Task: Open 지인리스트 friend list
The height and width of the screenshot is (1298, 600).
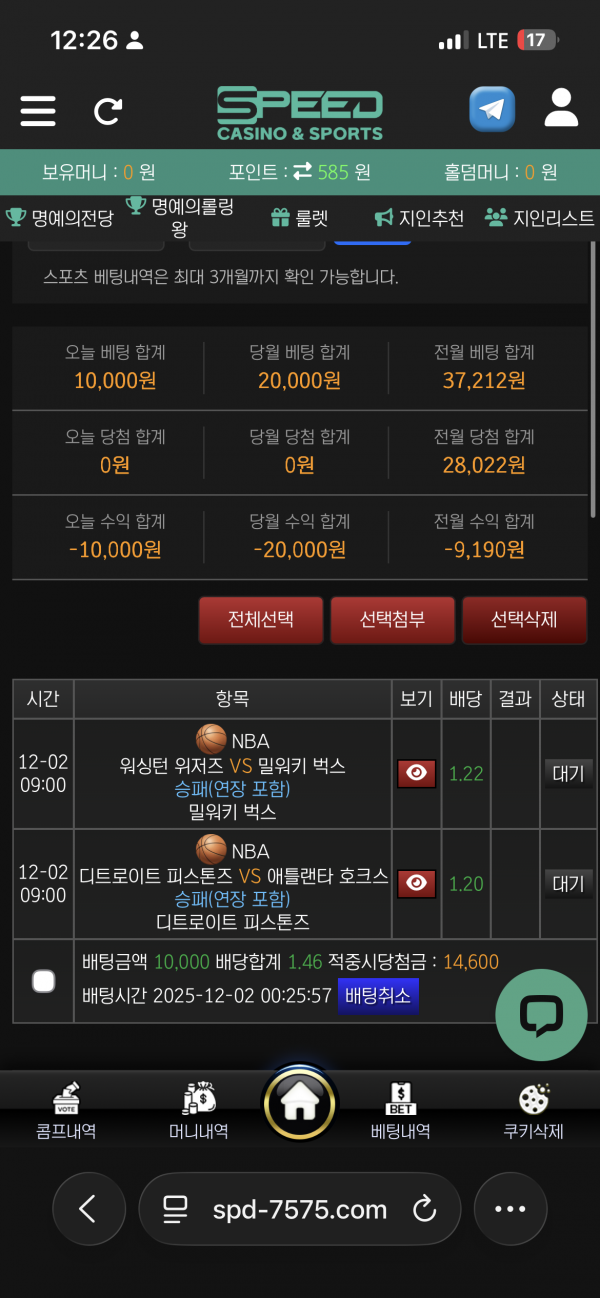Action: 539,217
